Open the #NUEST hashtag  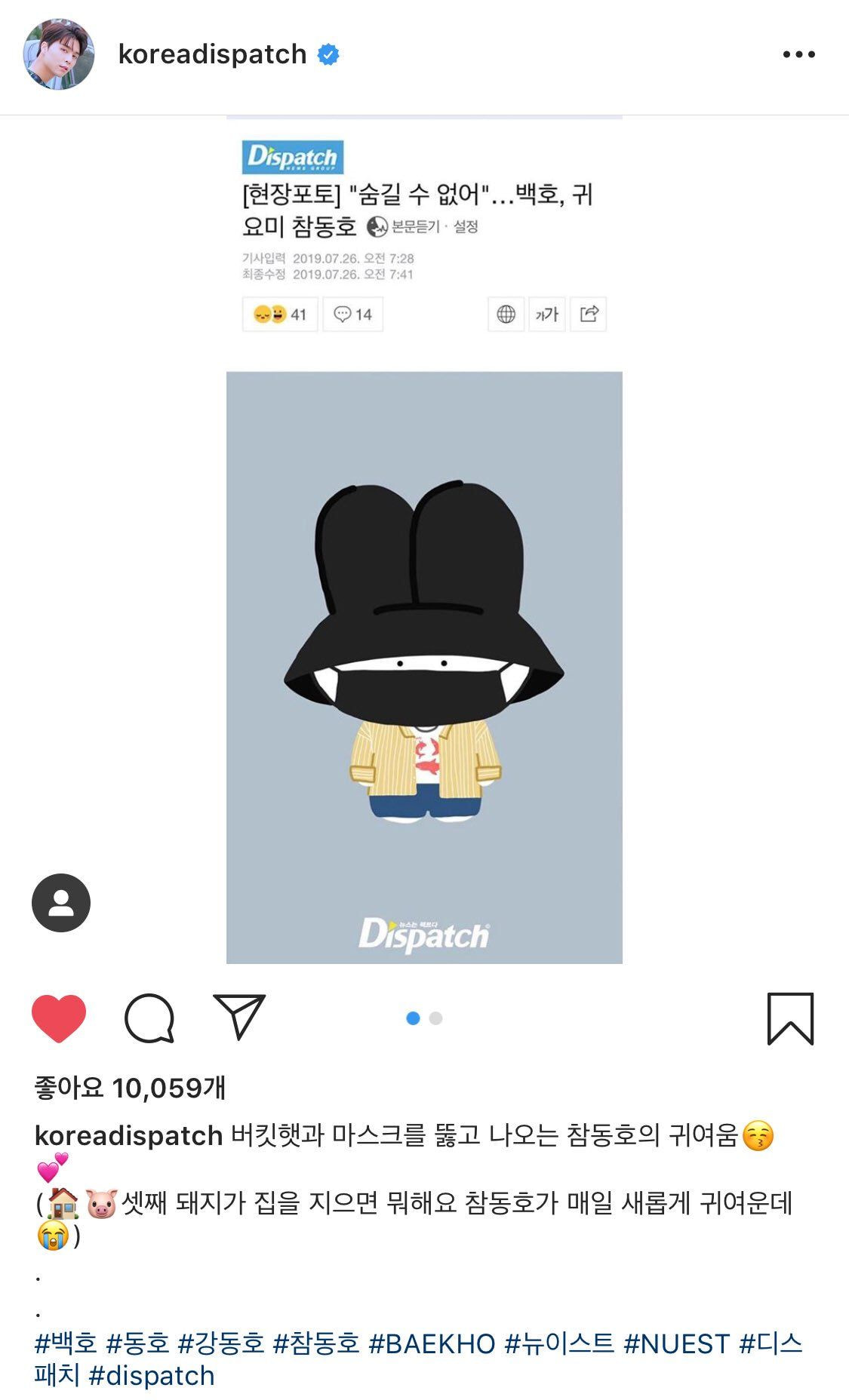[x=676, y=1343]
